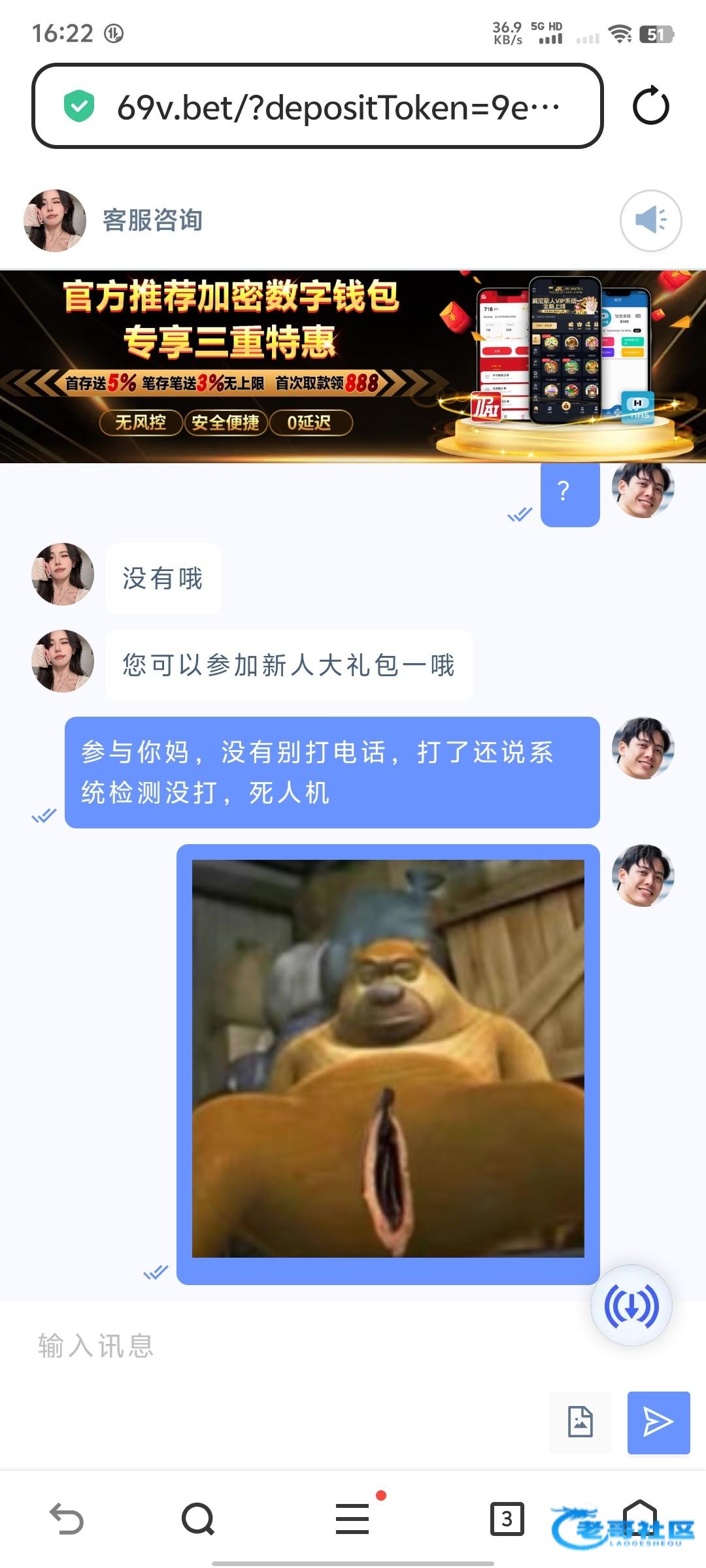Tap the browser URL address bar
This screenshot has height=1568, width=706.
click(317, 106)
